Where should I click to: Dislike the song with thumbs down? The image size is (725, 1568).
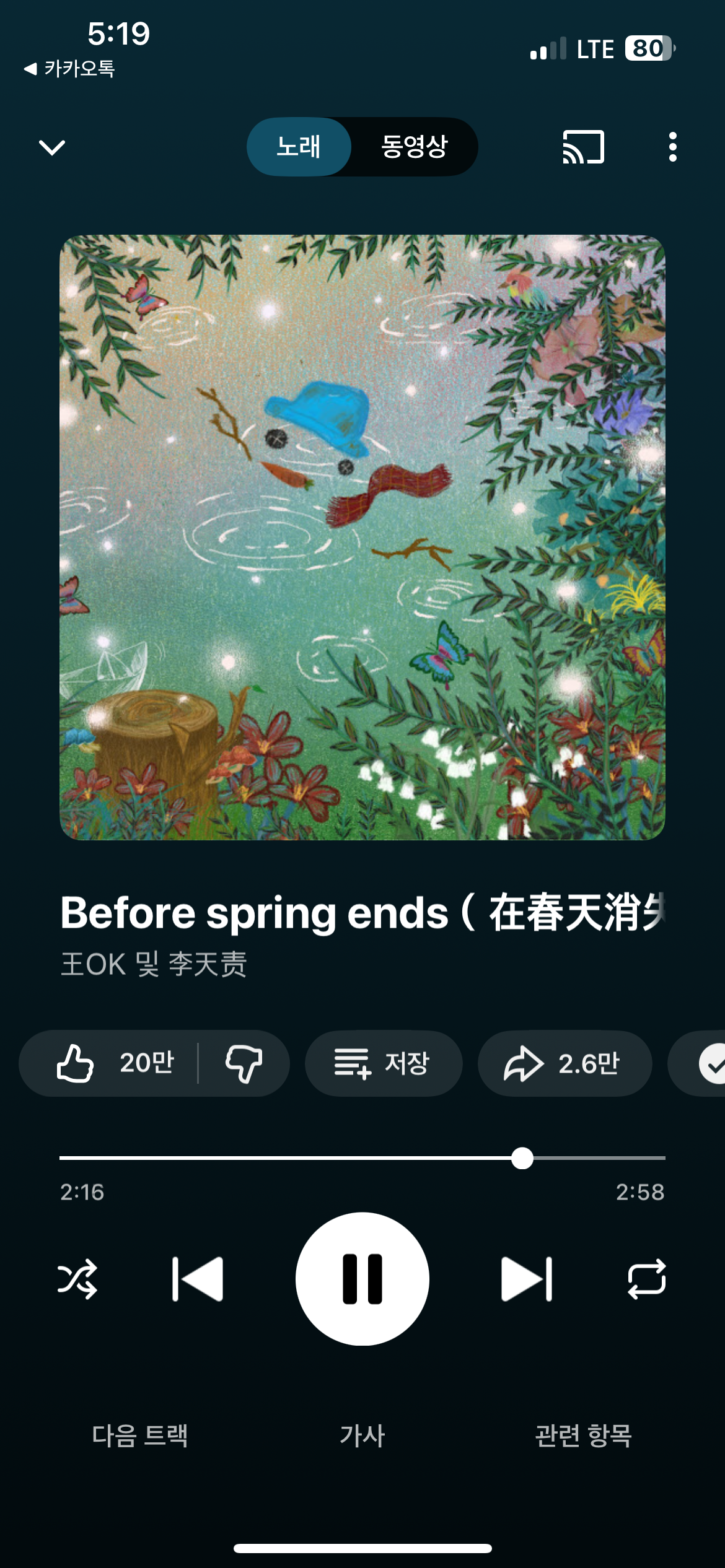pyautogui.click(x=244, y=1063)
